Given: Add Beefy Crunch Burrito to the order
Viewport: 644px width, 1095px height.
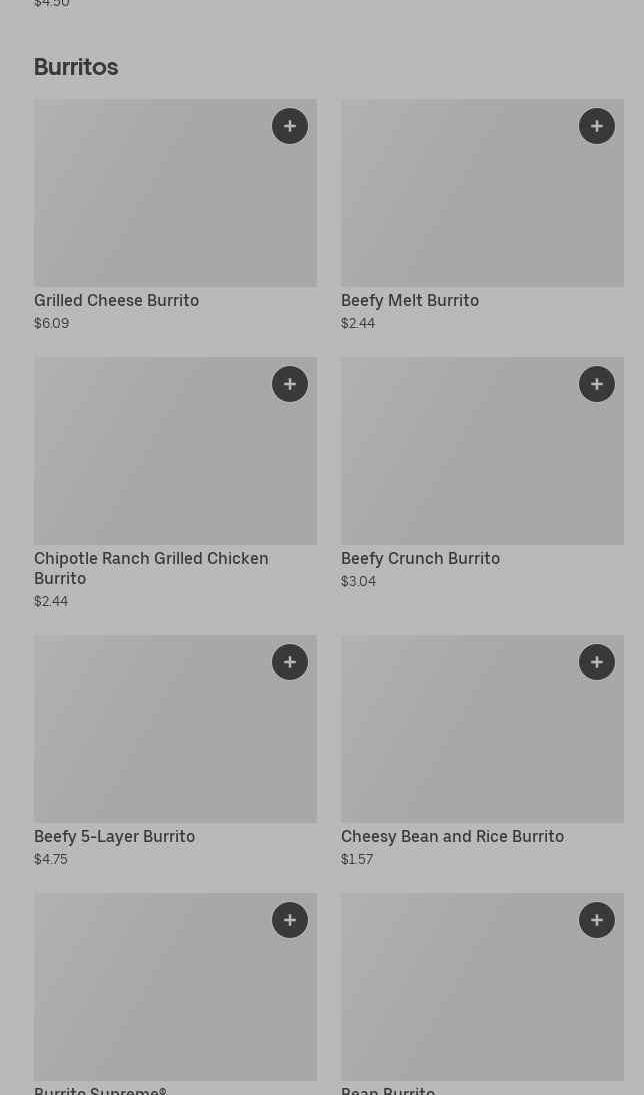Looking at the screenshot, I should [x=597, y=384].
